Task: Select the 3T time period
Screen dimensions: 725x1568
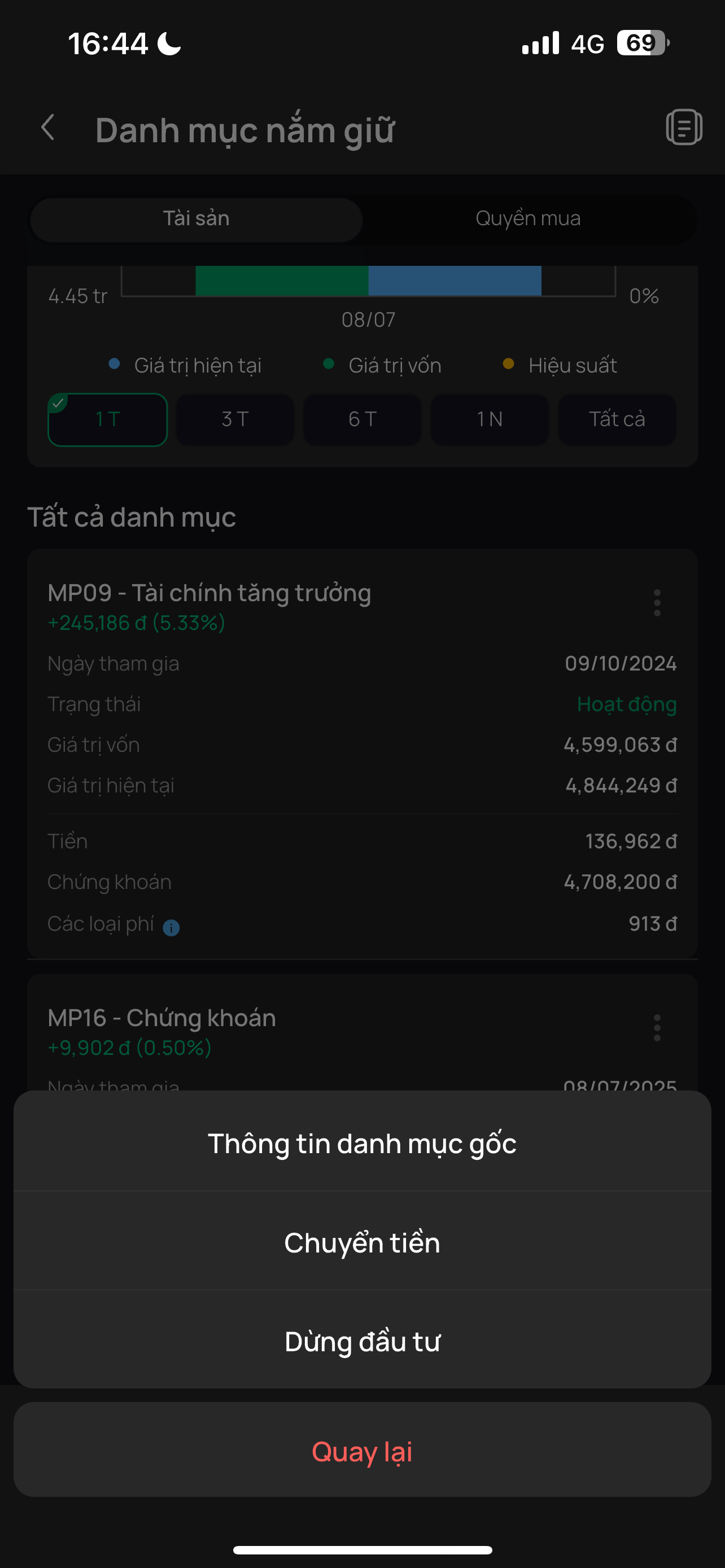Action: [234, 419]
